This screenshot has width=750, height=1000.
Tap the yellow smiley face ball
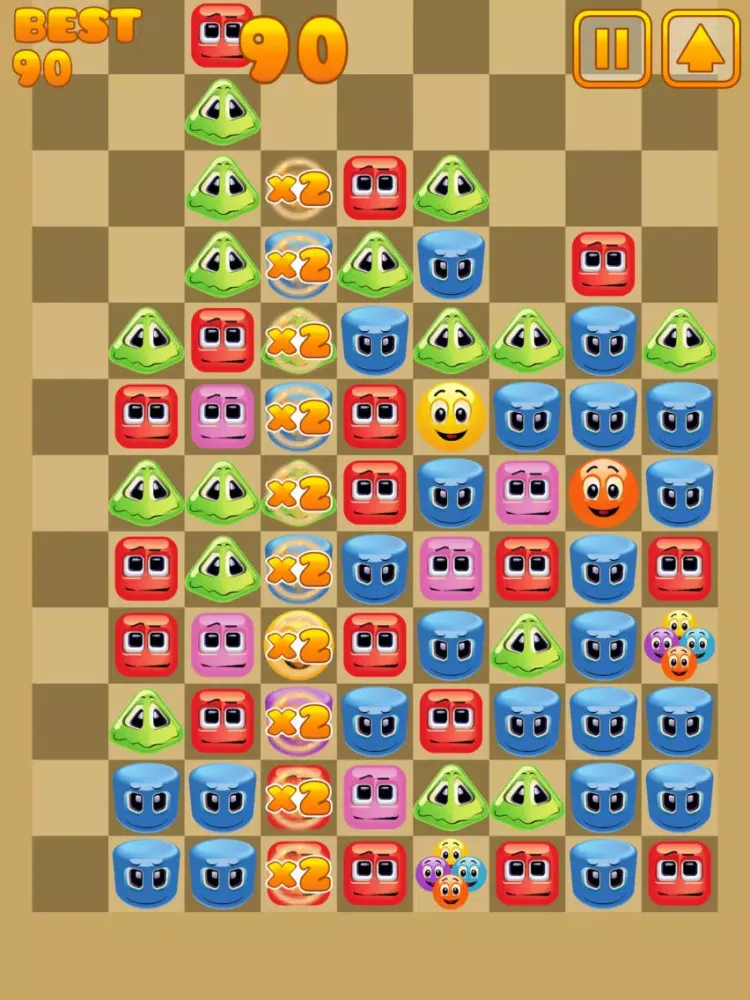(x=451, y=416)
